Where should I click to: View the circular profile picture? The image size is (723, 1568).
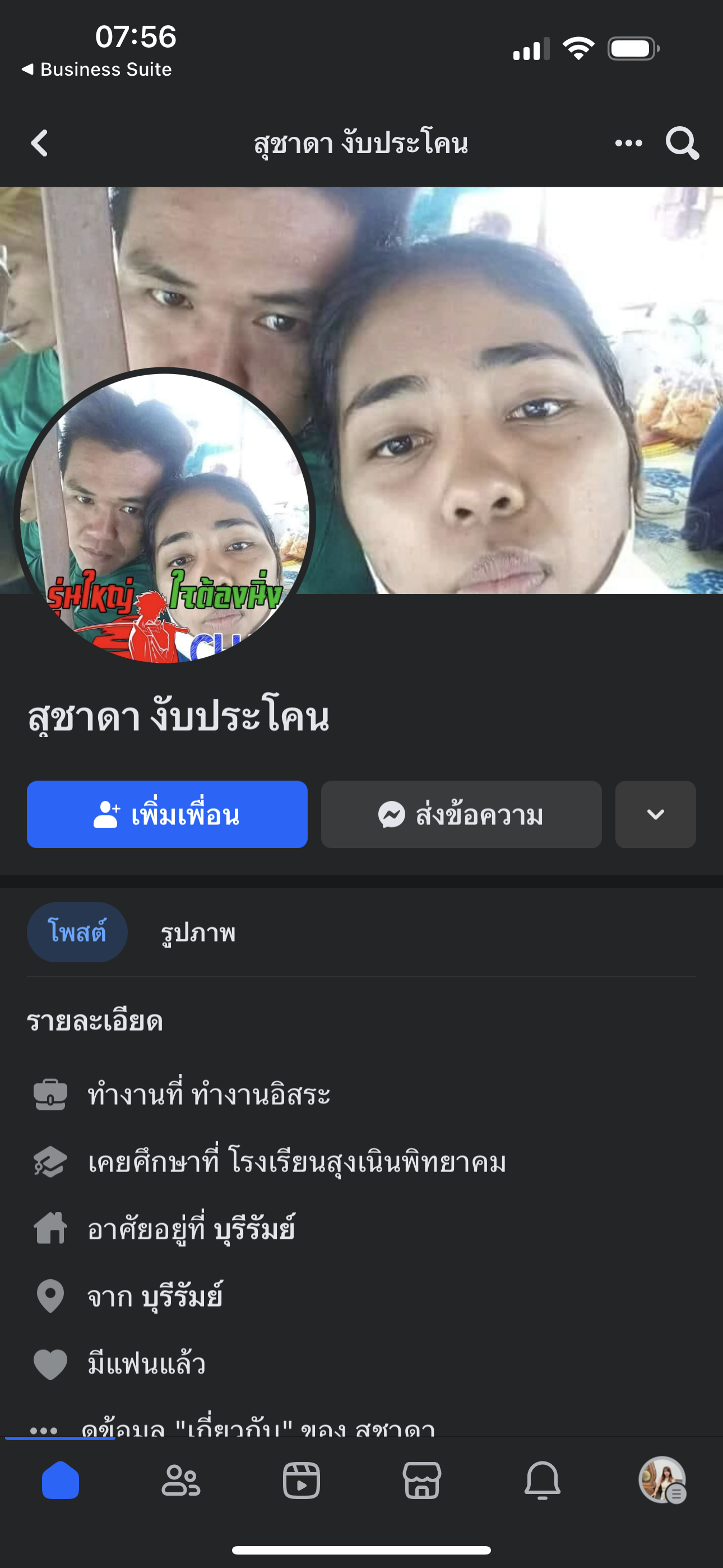pos(164,518)
